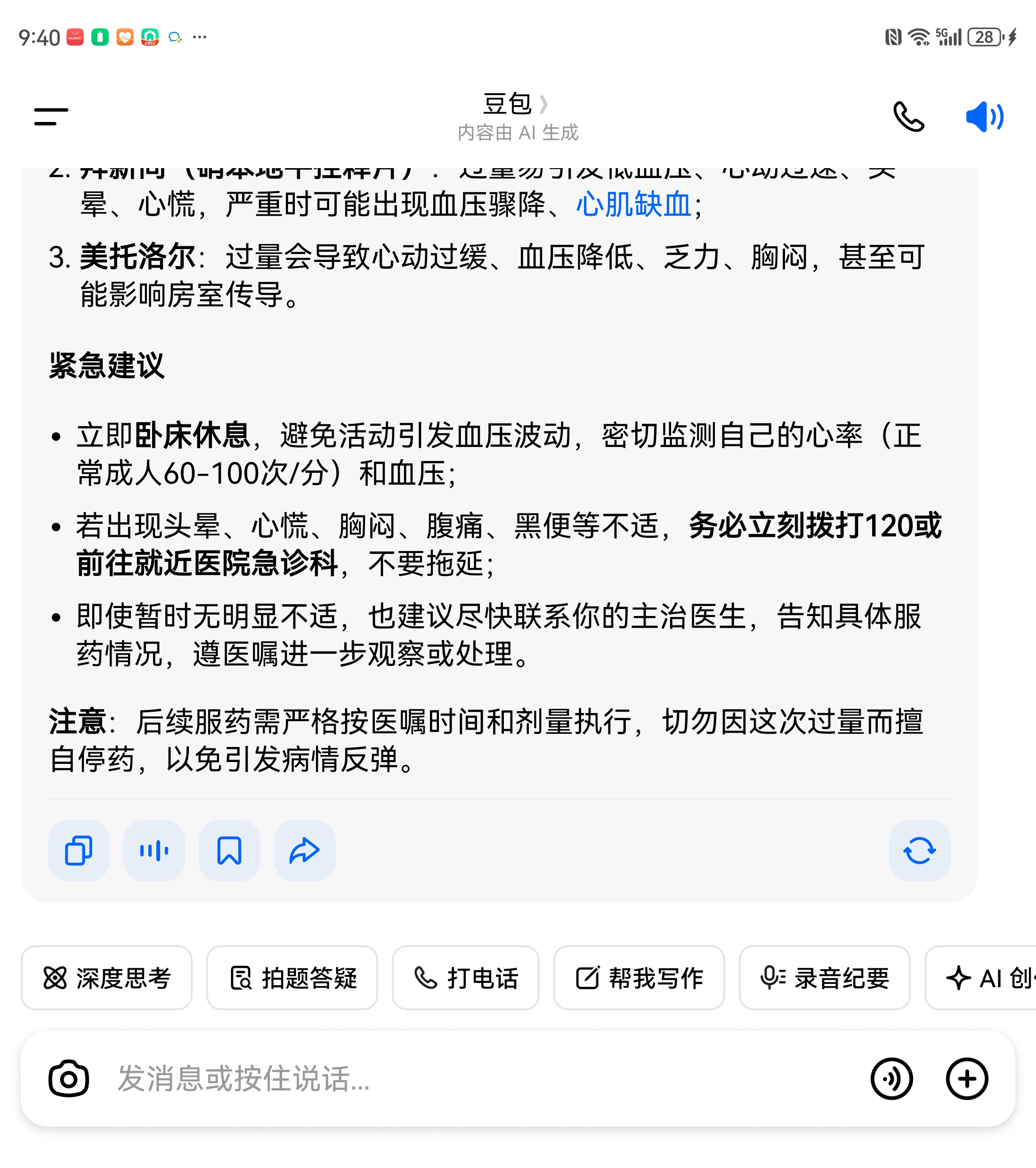
Task: Open the plus attachments menu
Action: point(967,1079)
